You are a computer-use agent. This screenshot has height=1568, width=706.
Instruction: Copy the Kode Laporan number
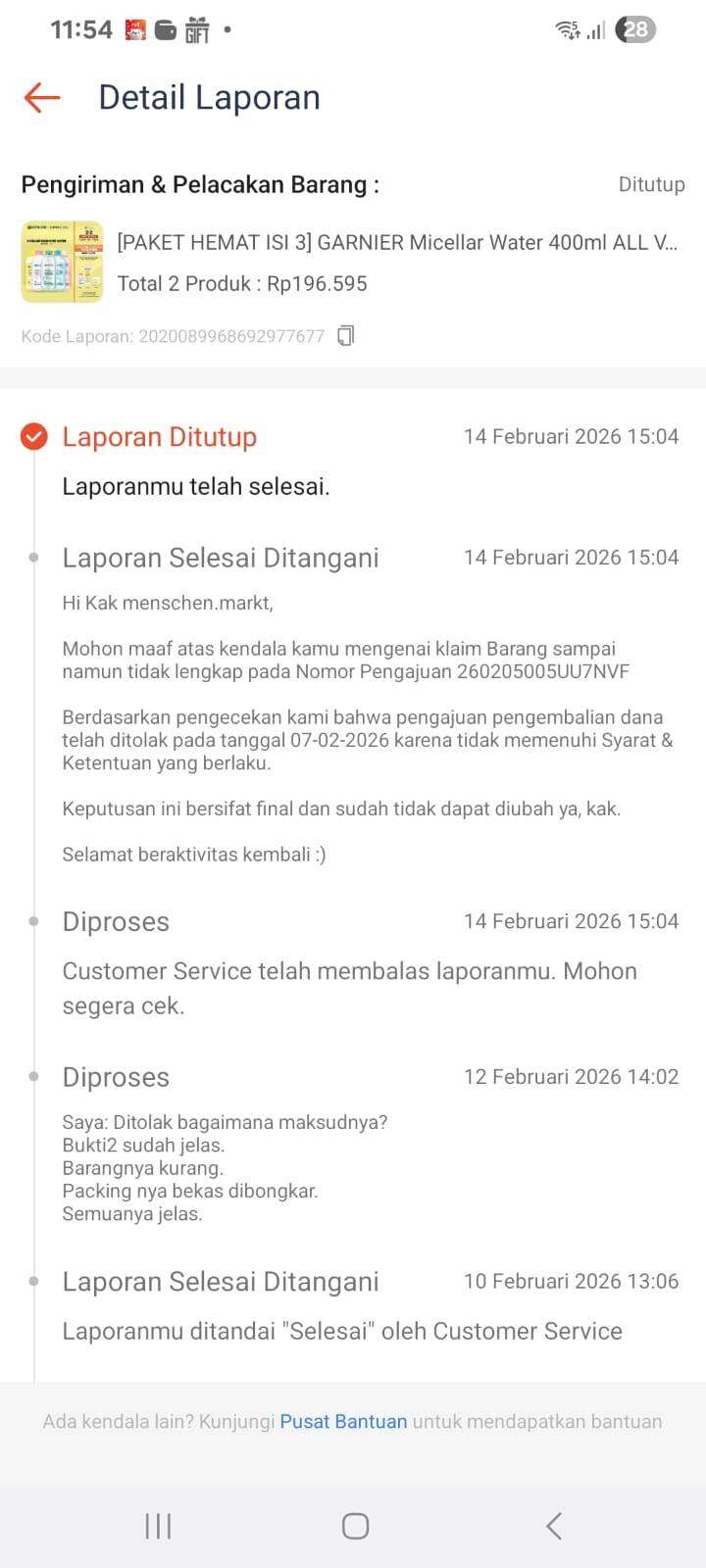345,336
